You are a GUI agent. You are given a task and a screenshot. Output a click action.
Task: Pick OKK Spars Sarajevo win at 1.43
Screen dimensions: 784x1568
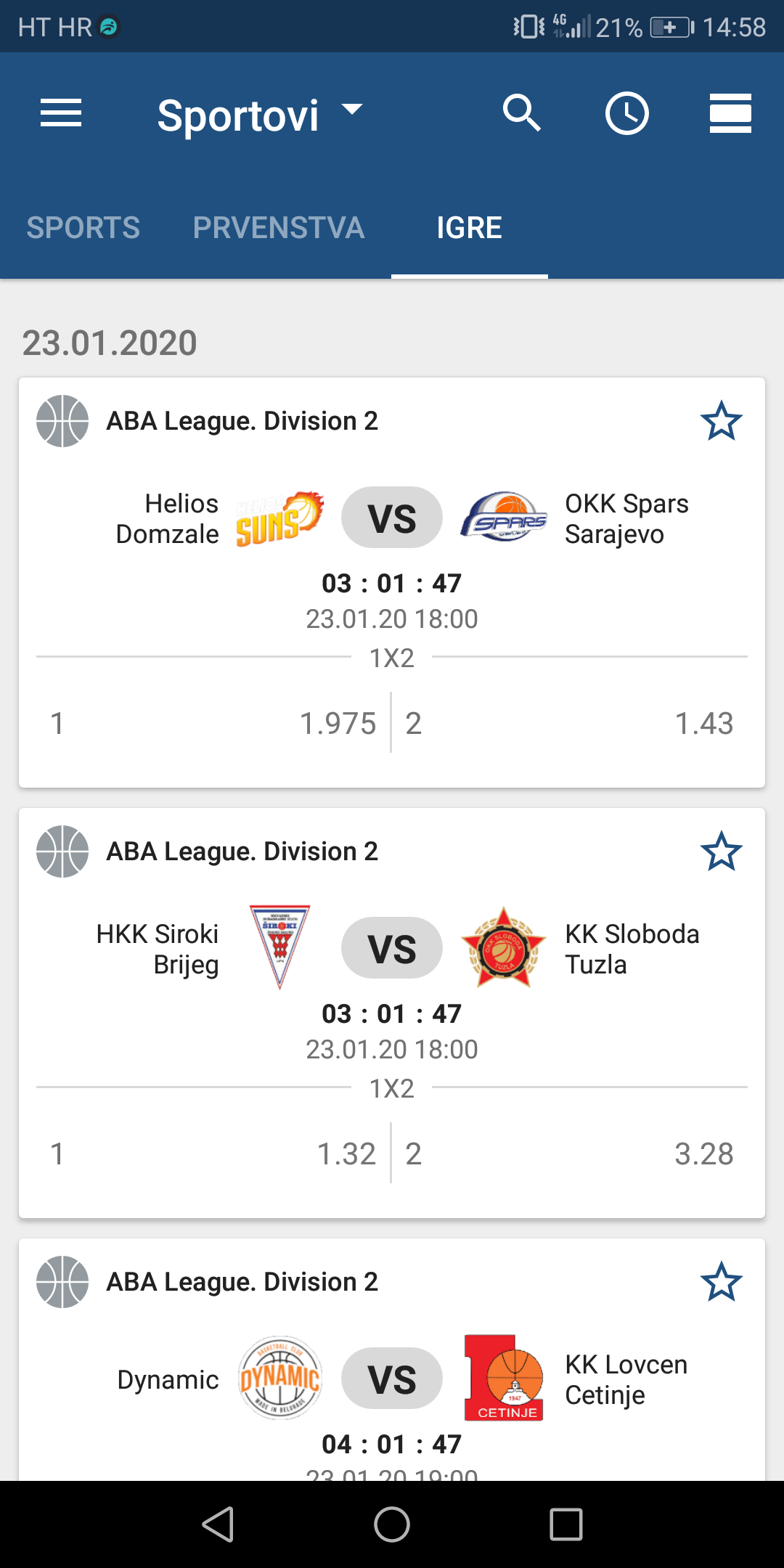[x=570, y=723]
